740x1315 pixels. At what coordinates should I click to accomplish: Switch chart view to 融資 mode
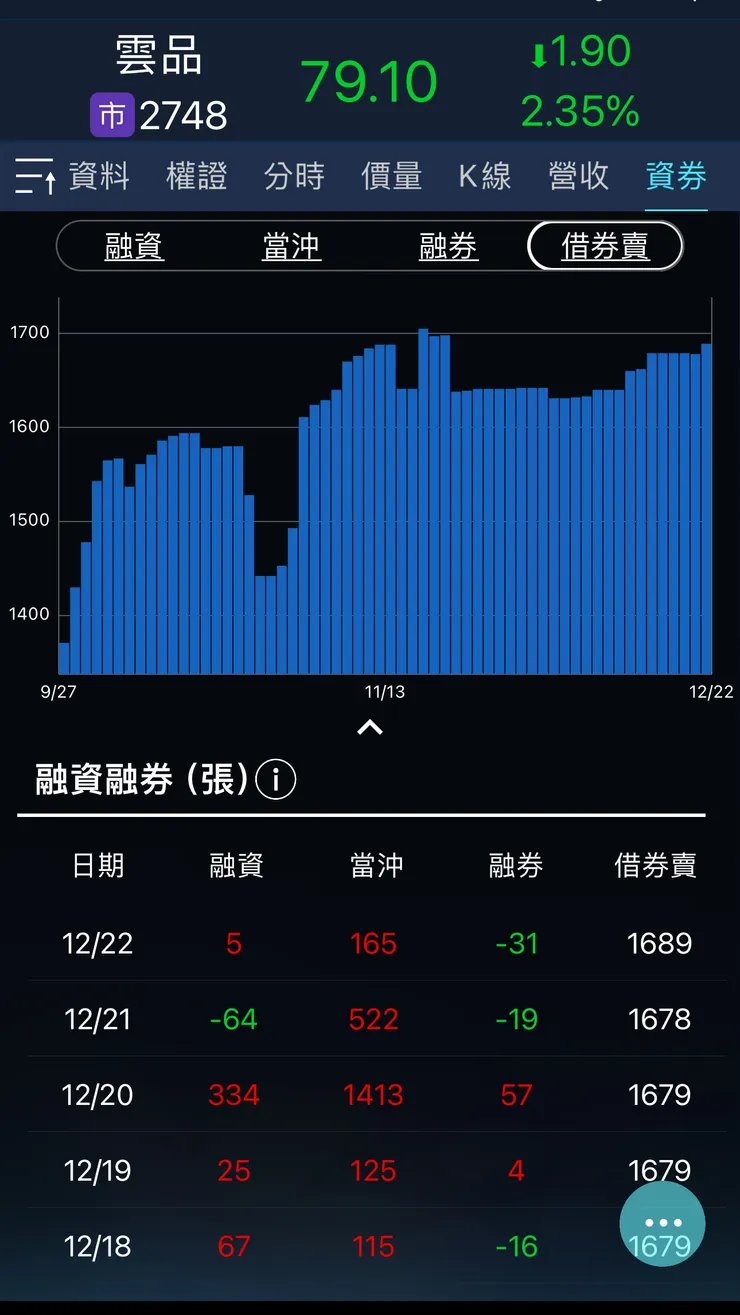(134, 245)
